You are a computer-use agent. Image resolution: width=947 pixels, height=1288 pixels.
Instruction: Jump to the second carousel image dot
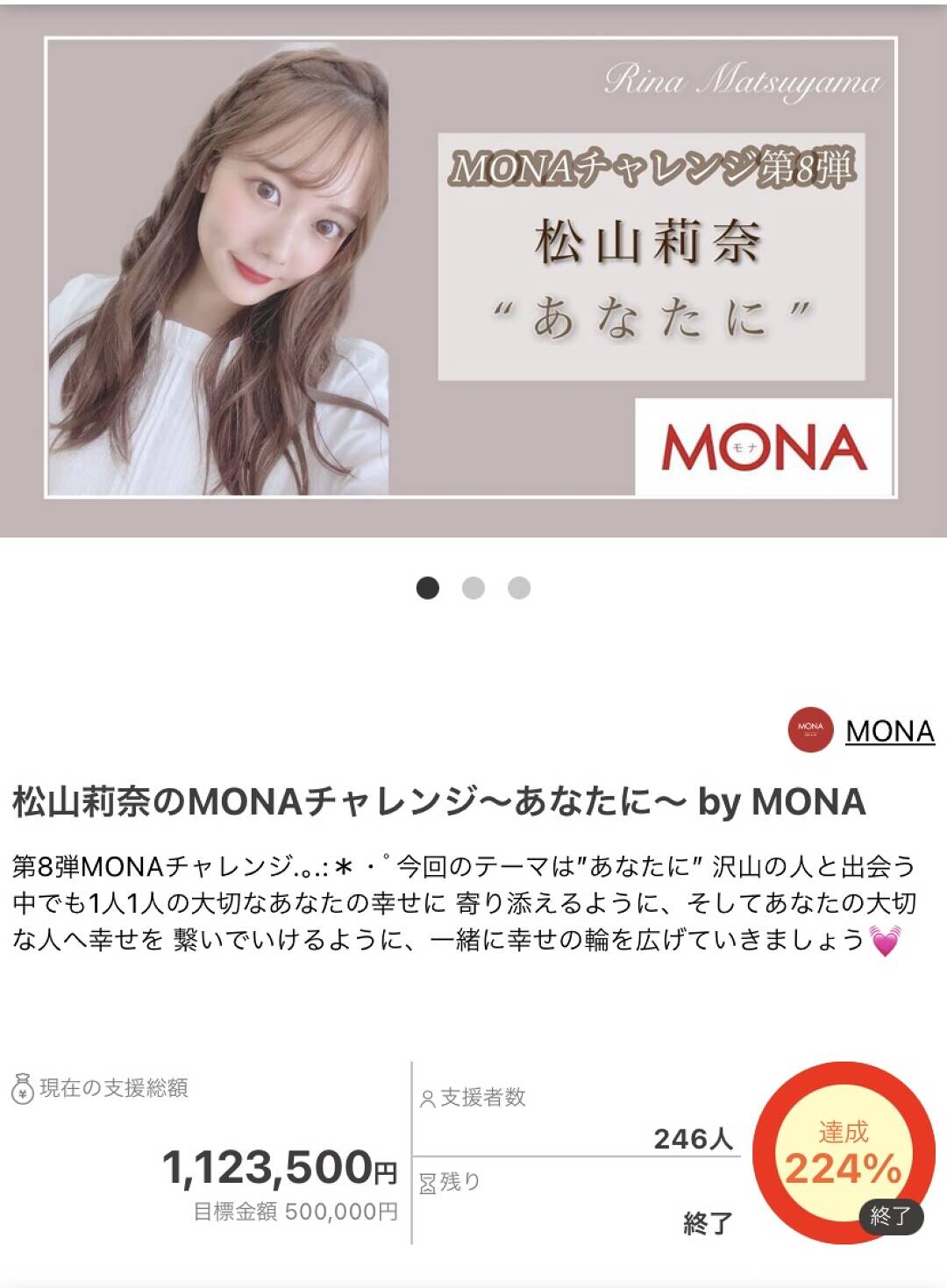tap(473, 587)
